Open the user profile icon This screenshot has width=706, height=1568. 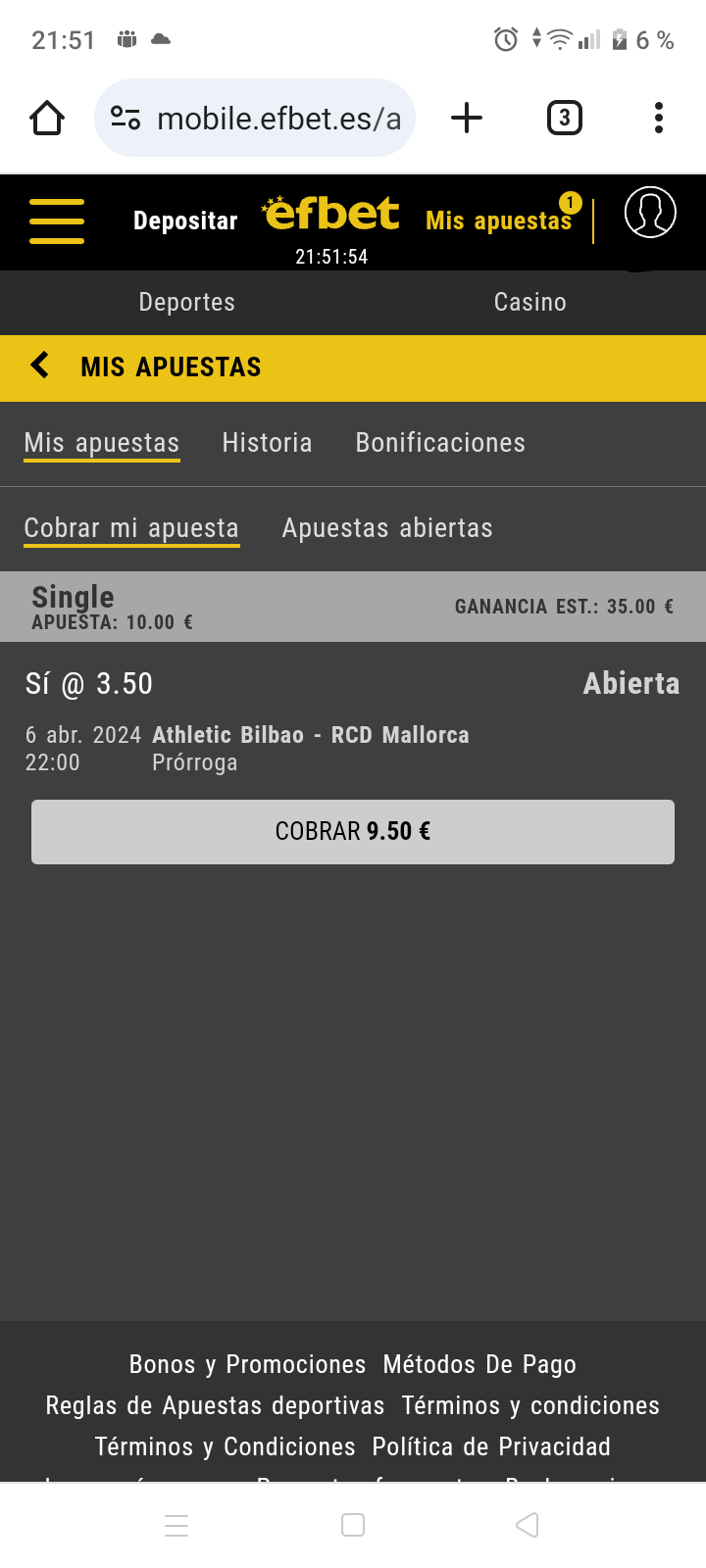tap(650, 212)
